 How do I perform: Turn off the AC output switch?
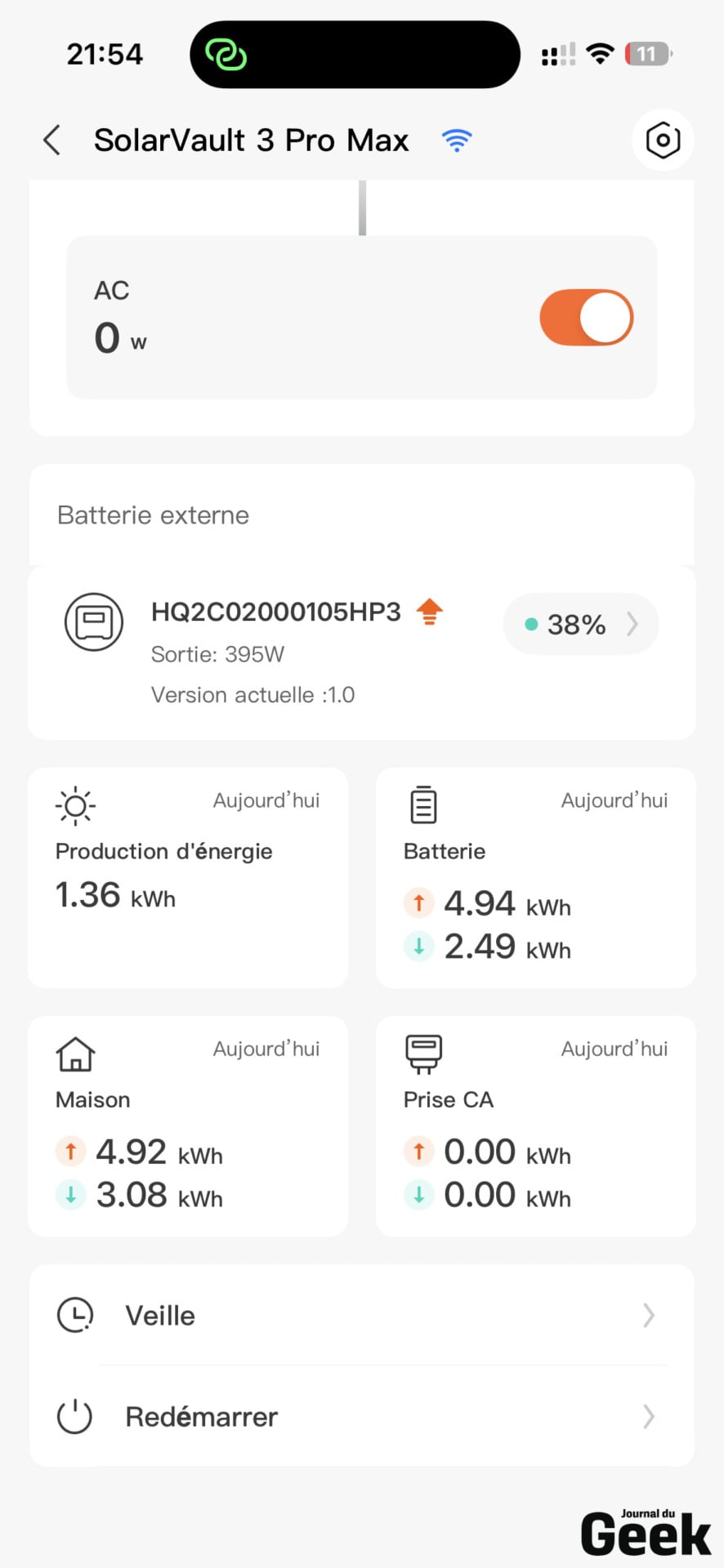click(586, 317)
